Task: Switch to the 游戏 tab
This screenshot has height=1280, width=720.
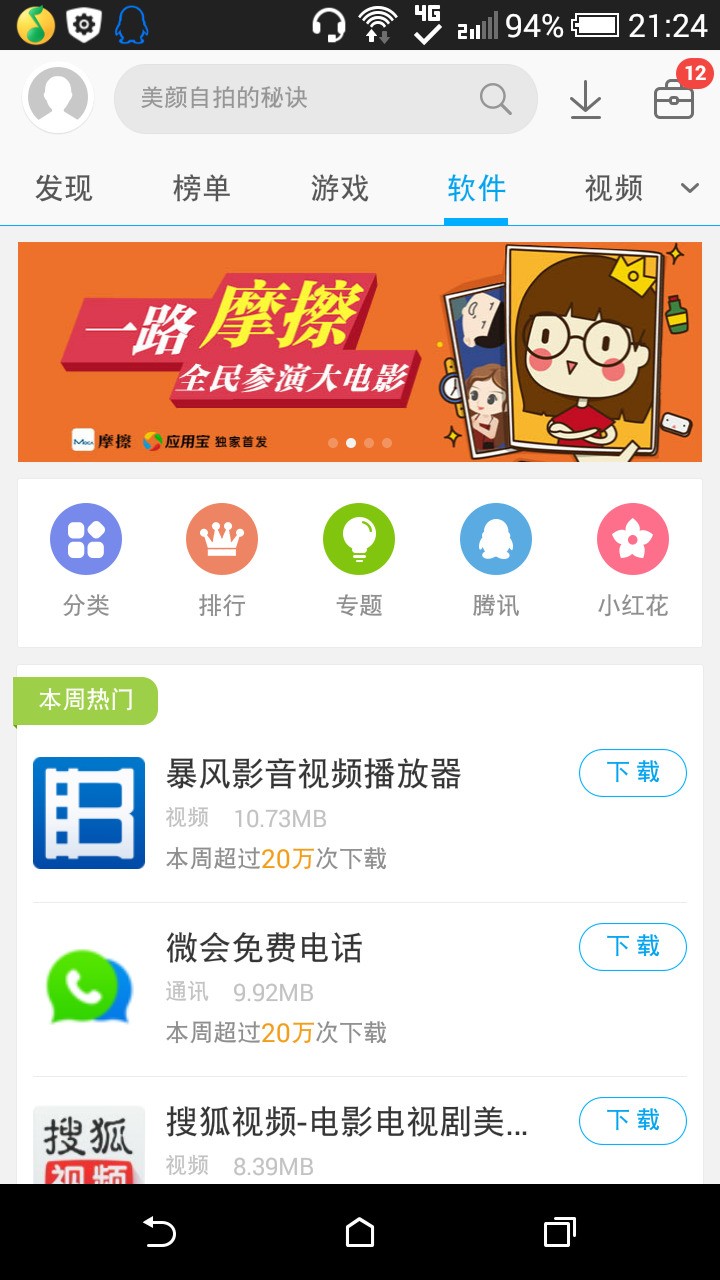Action: pos(339,188)
